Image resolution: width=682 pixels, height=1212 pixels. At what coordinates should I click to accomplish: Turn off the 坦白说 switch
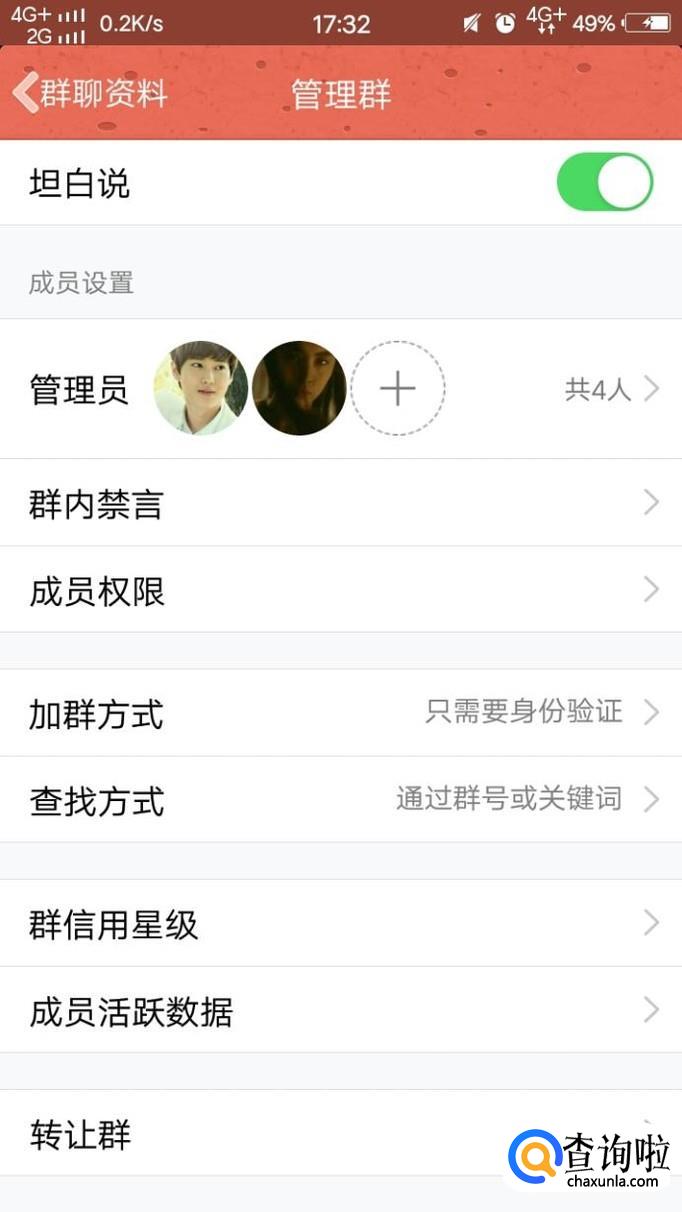pos(604,183)
